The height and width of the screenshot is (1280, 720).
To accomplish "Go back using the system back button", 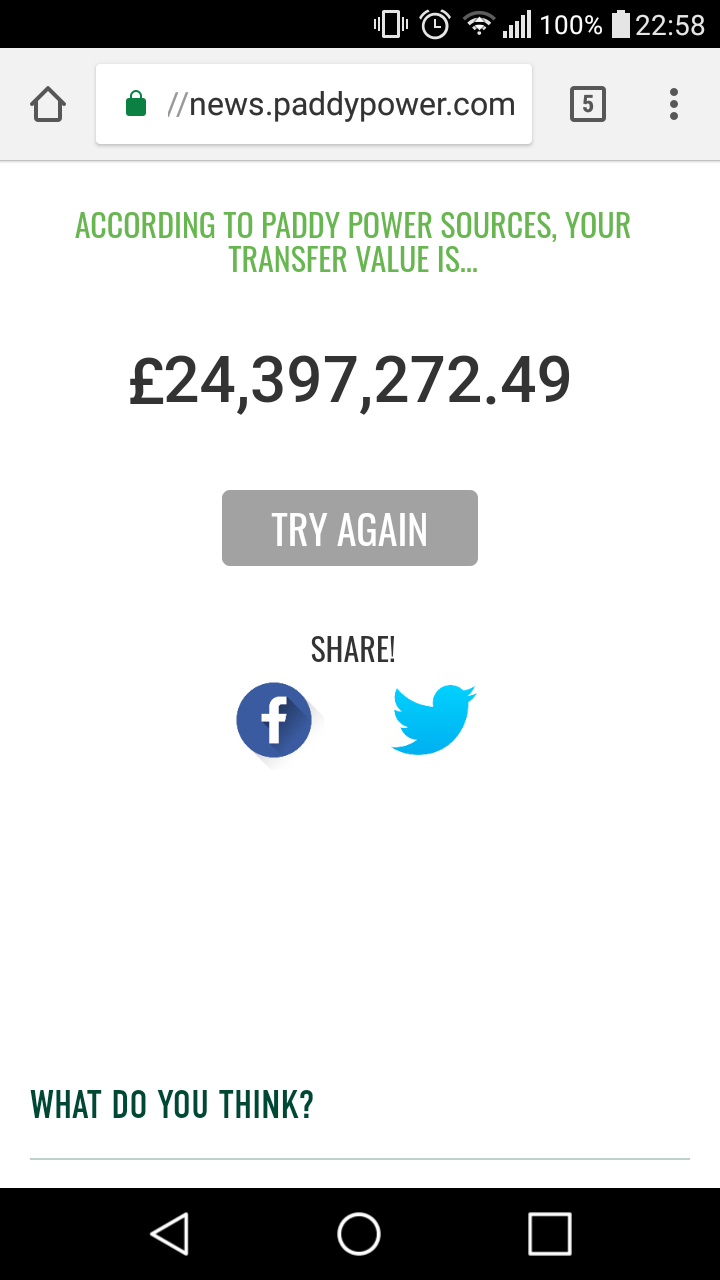I will 170,1234.
